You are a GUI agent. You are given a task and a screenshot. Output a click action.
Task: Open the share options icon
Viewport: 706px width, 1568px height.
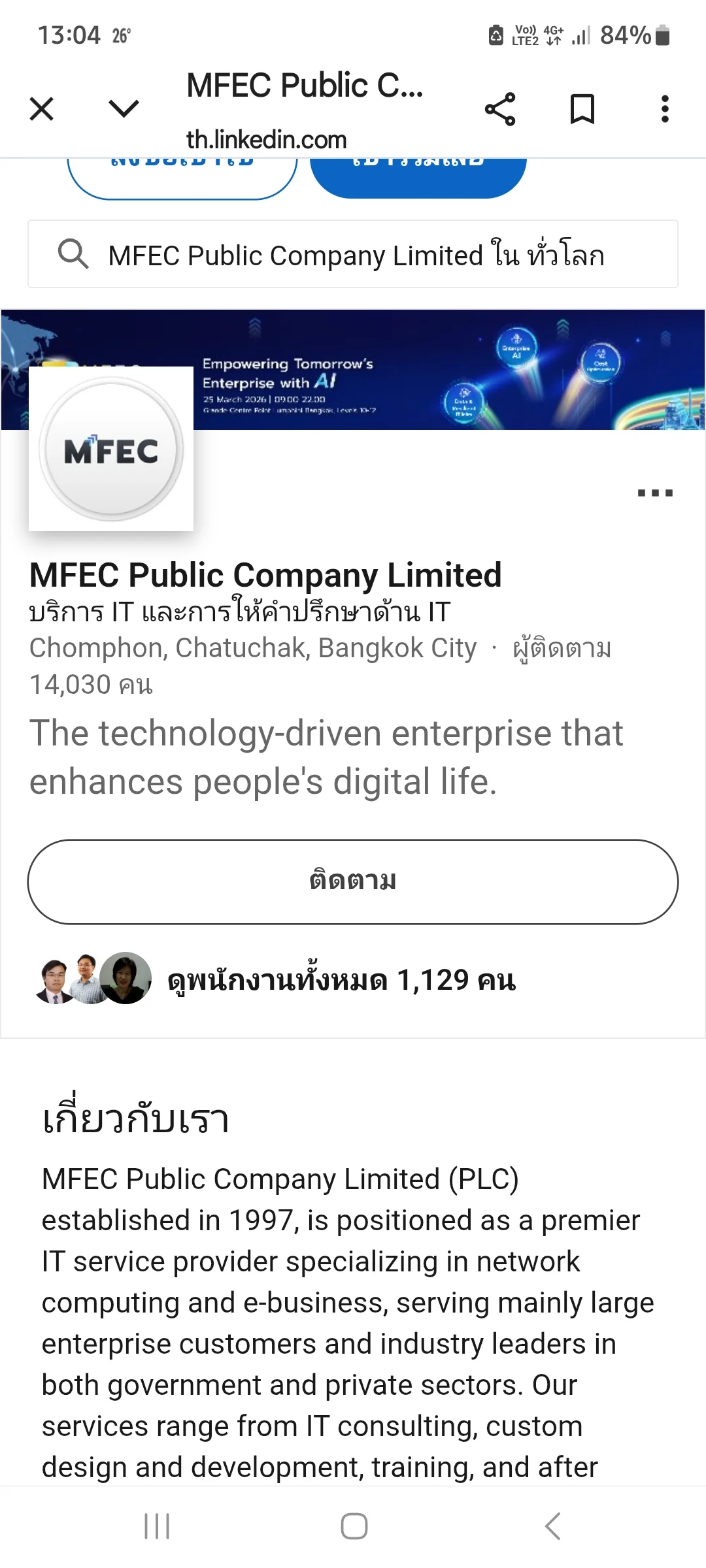499,108
